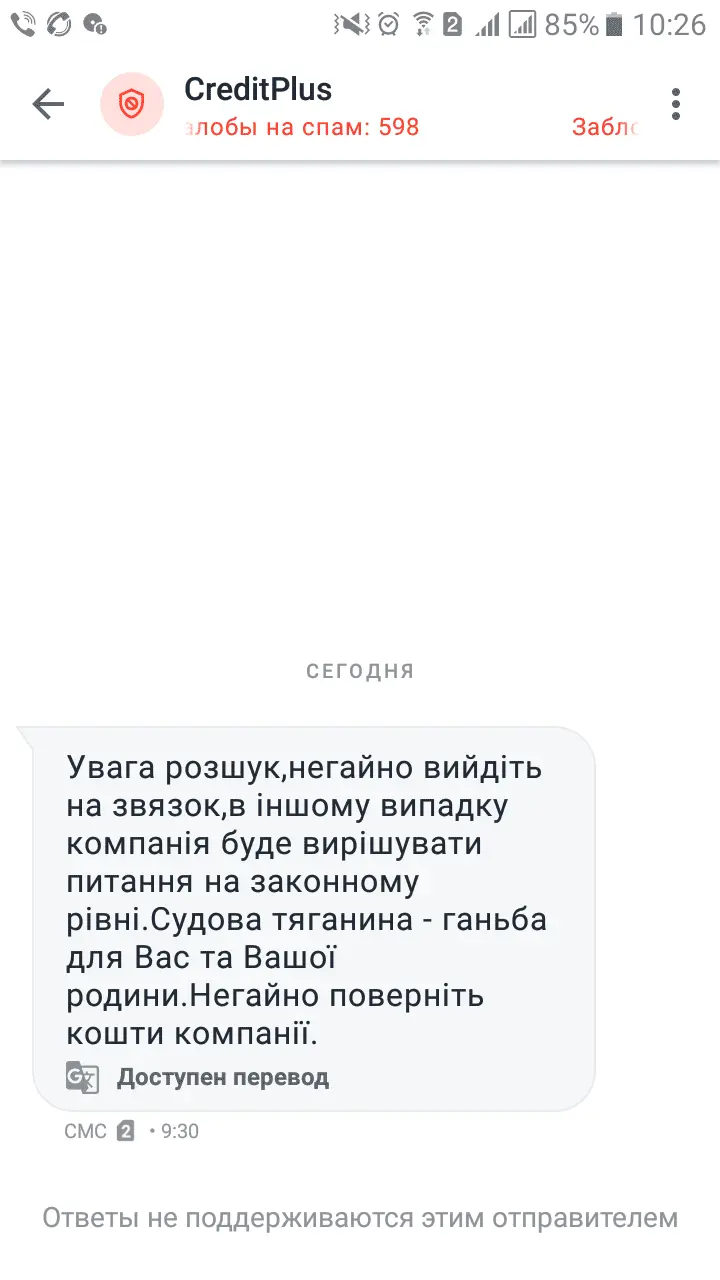Tap 'Доступен перевод' to translate the message
This screenshot has width=720, height=1280.
tap(222, 1077)
